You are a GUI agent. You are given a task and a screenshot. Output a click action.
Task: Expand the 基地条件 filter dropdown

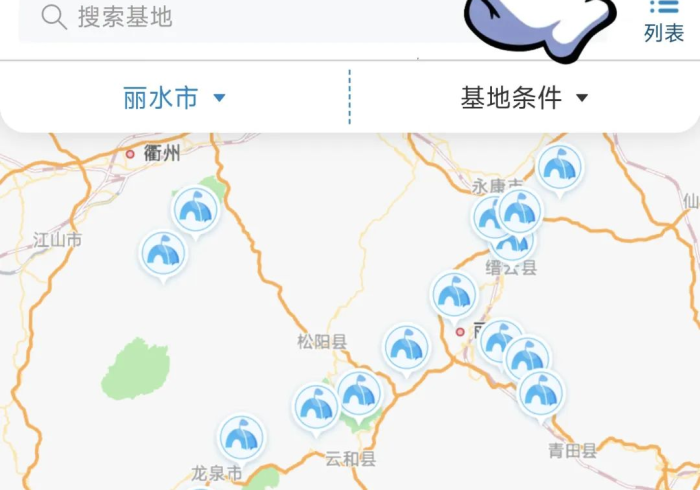point(524,98)
